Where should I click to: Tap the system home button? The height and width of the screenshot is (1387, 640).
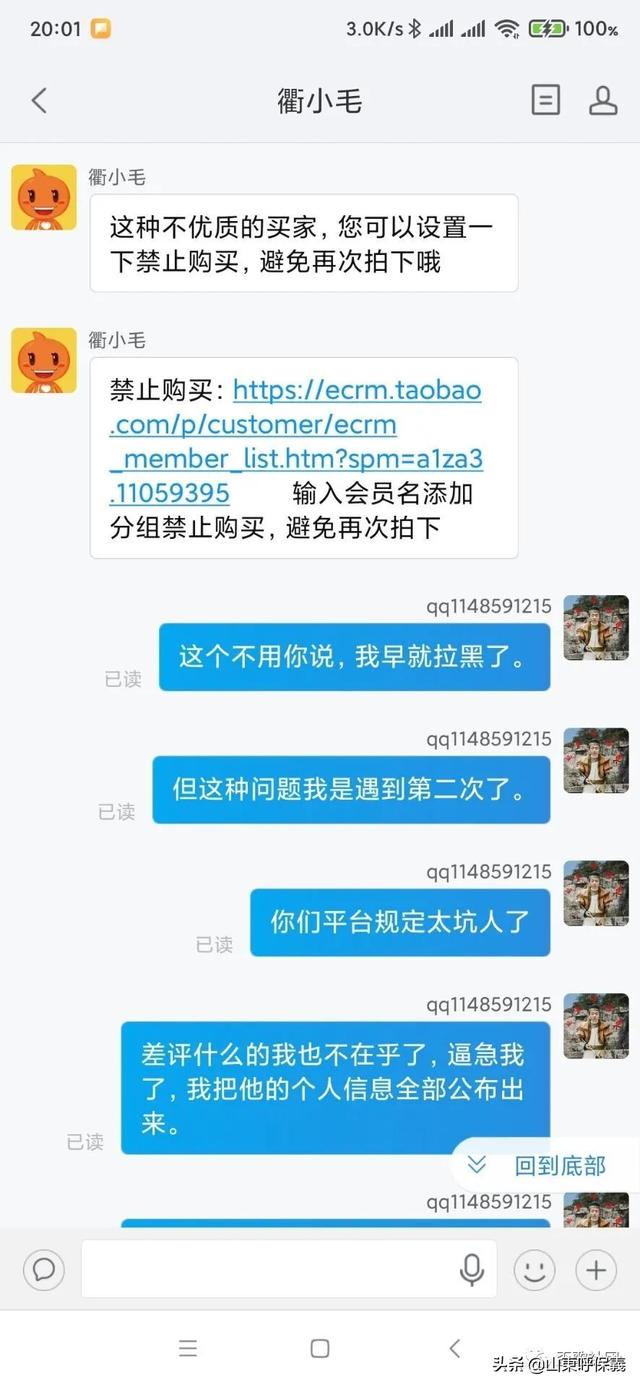click(x=320, y=1348)
